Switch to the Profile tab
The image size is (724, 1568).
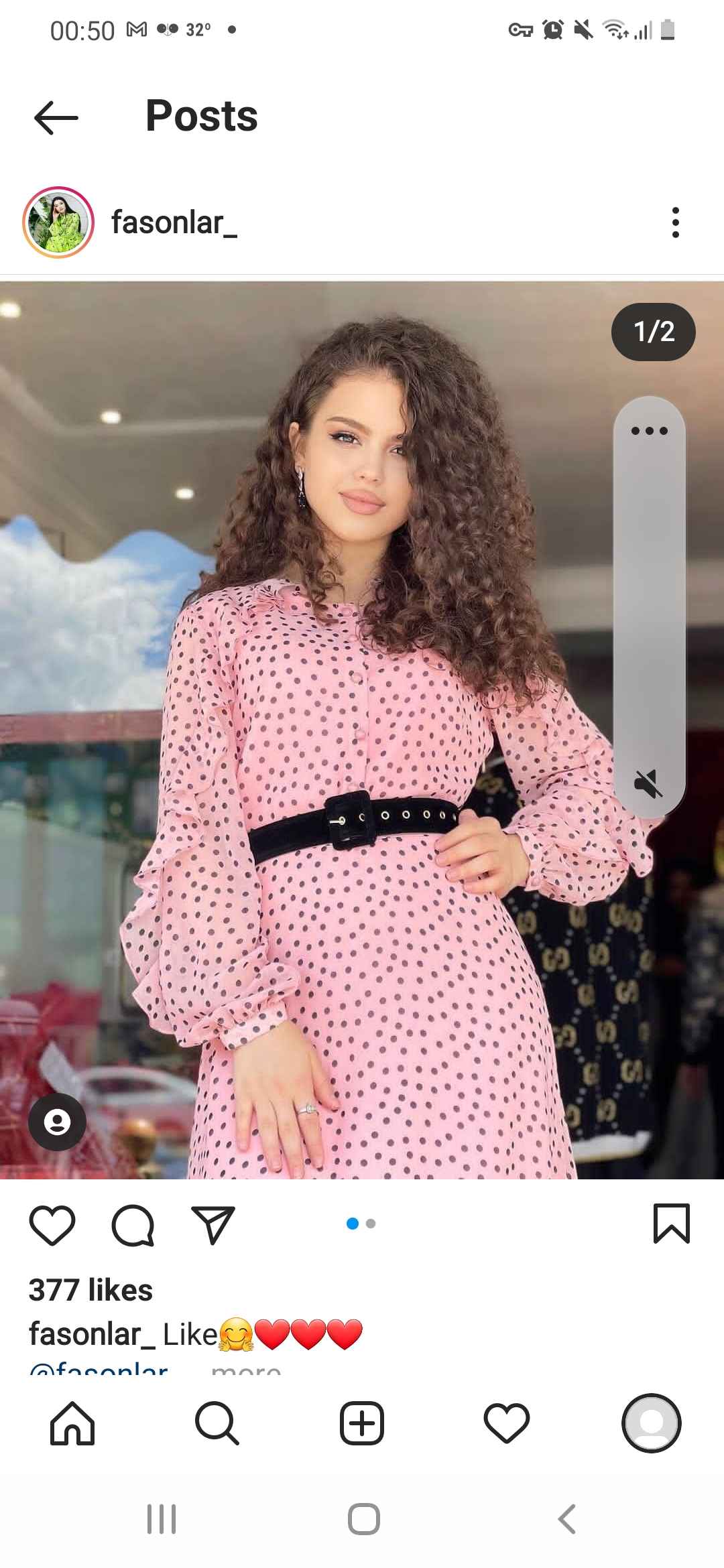pos(652,1423)
